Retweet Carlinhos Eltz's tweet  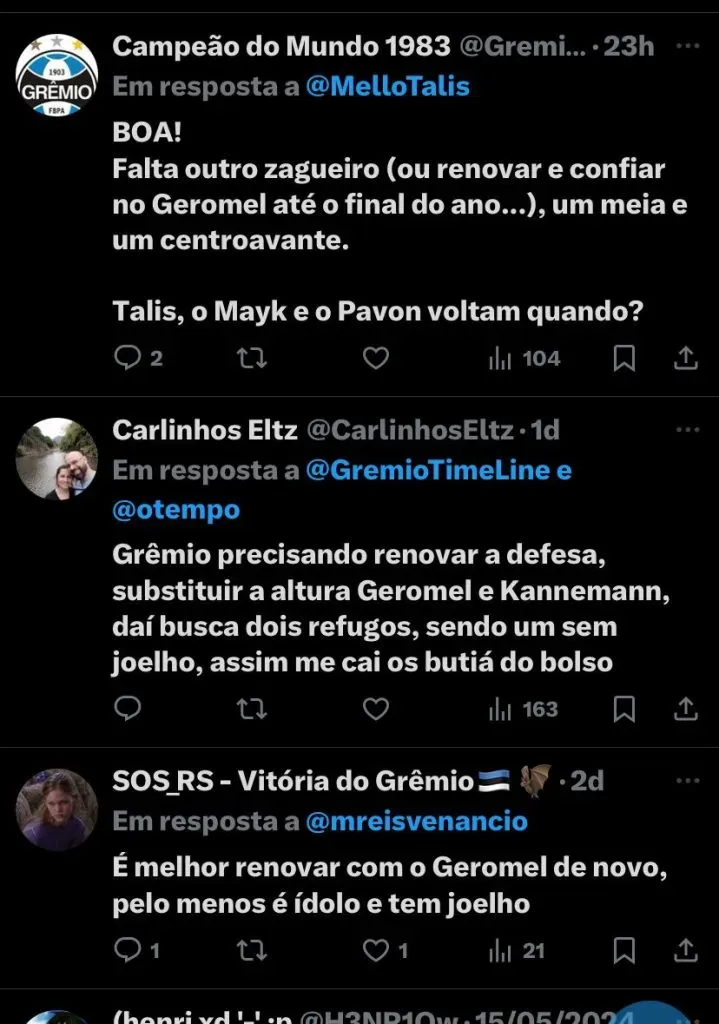click(251, 709)
